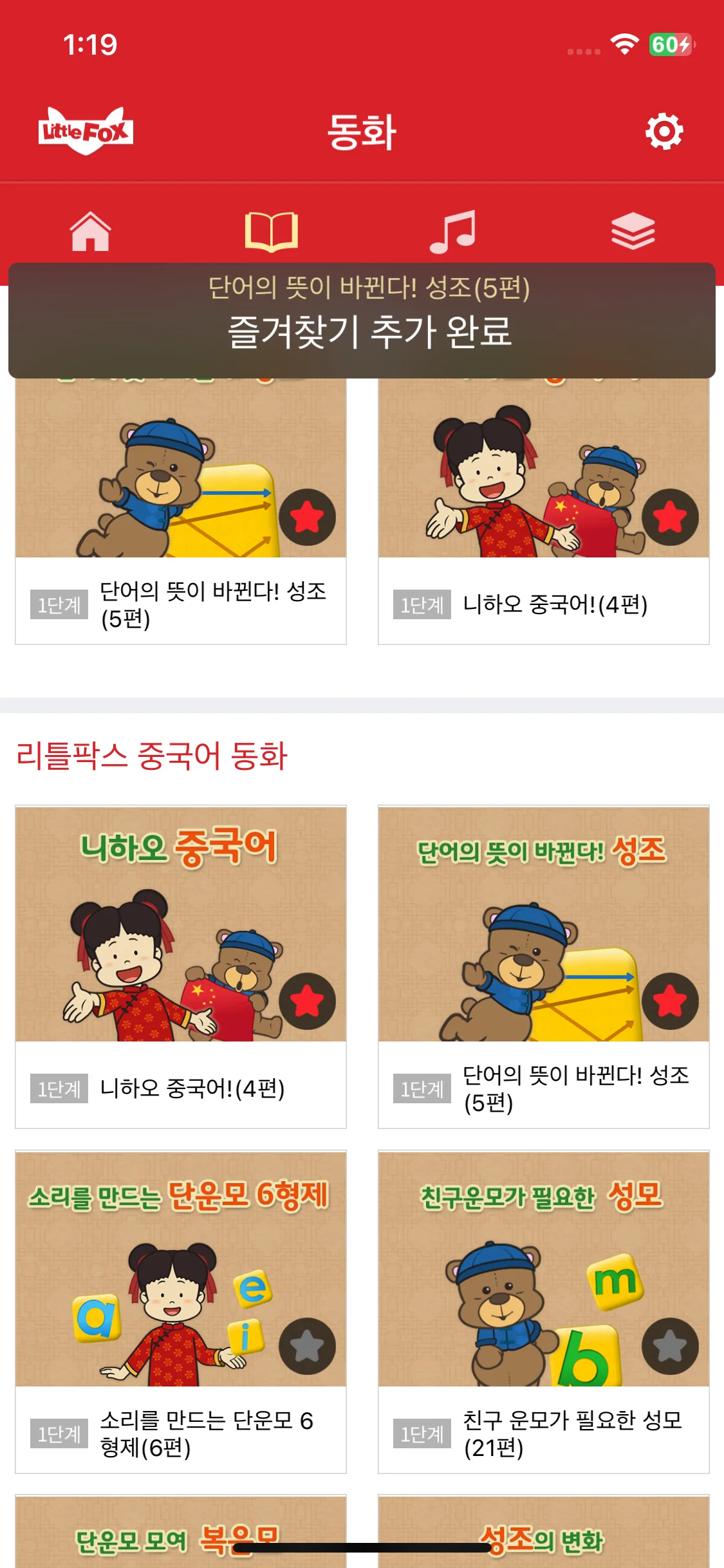Open the 성조의 변화 card
This screenshot has width=724, height=1568.
(544, 1532)
